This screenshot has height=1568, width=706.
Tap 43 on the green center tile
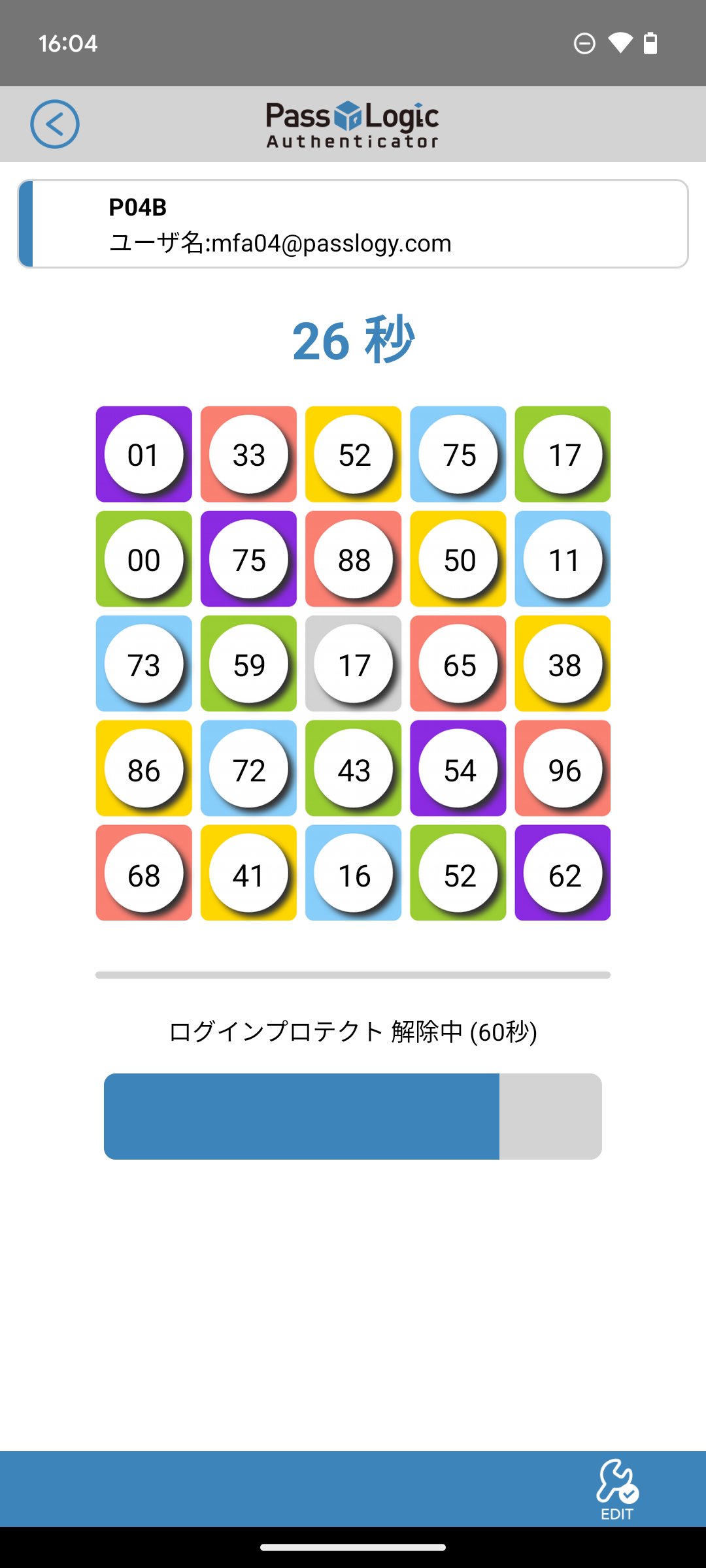pyautogui.click(x=353, y=768)
